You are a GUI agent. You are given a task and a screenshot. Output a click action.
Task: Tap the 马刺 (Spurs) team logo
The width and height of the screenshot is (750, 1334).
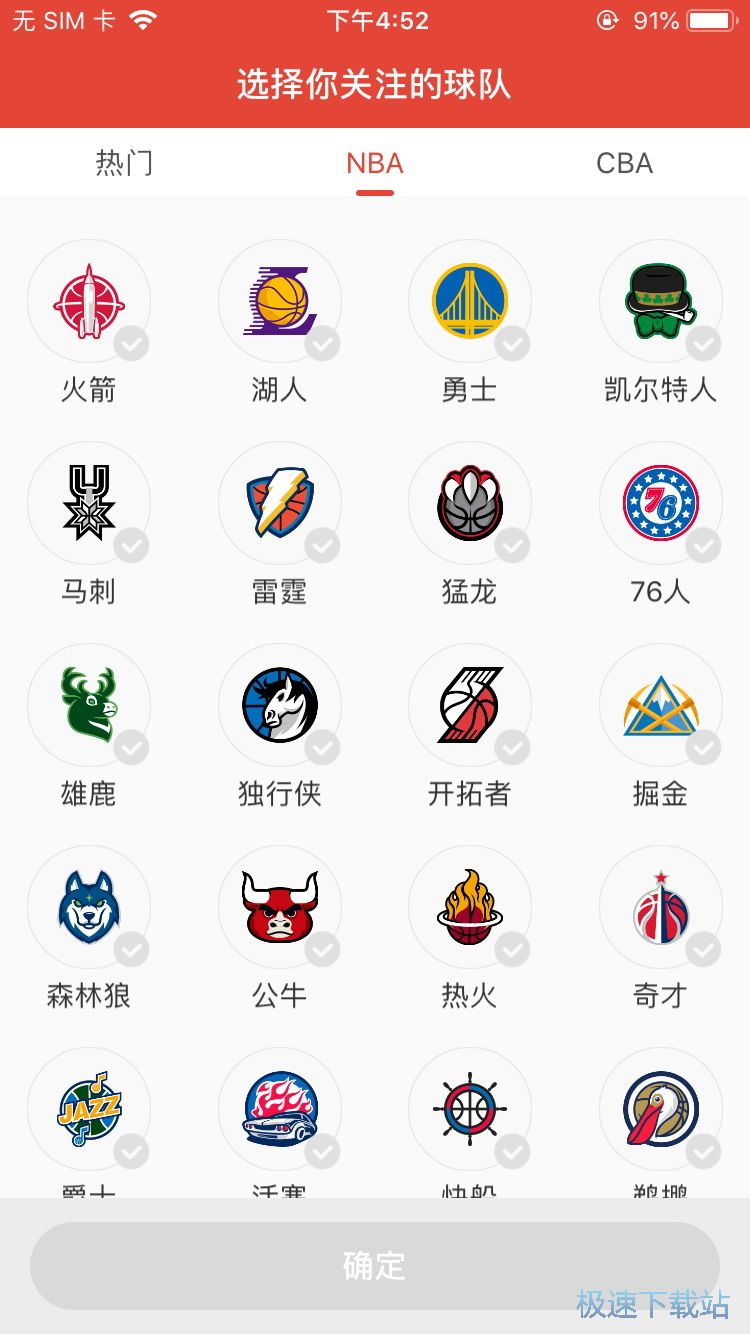90,503
